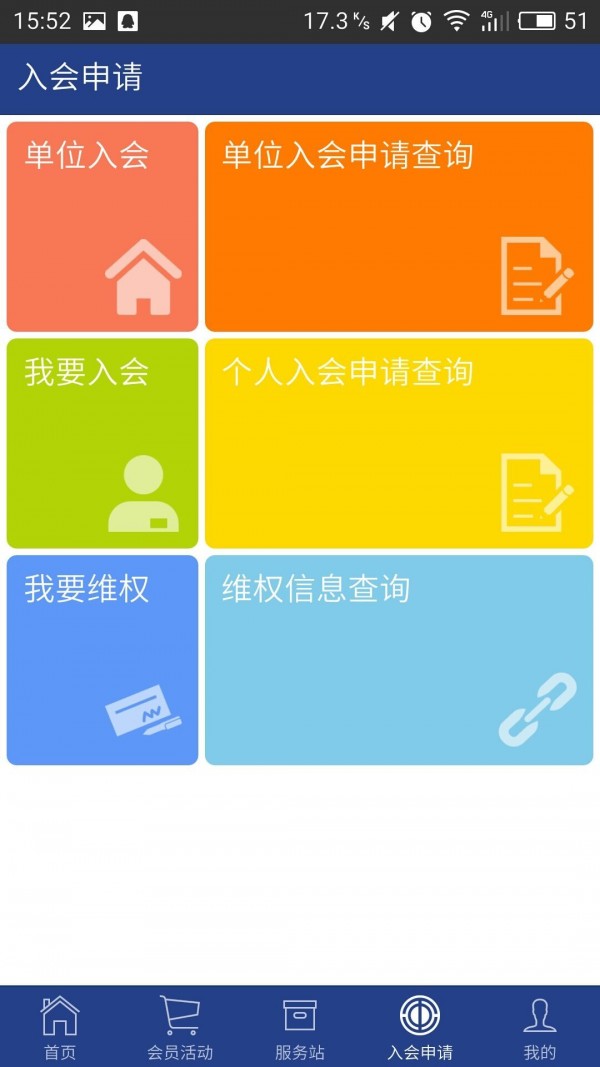Select the 我要入会 tile
The image size is (600, 1067).
[102, 443]
